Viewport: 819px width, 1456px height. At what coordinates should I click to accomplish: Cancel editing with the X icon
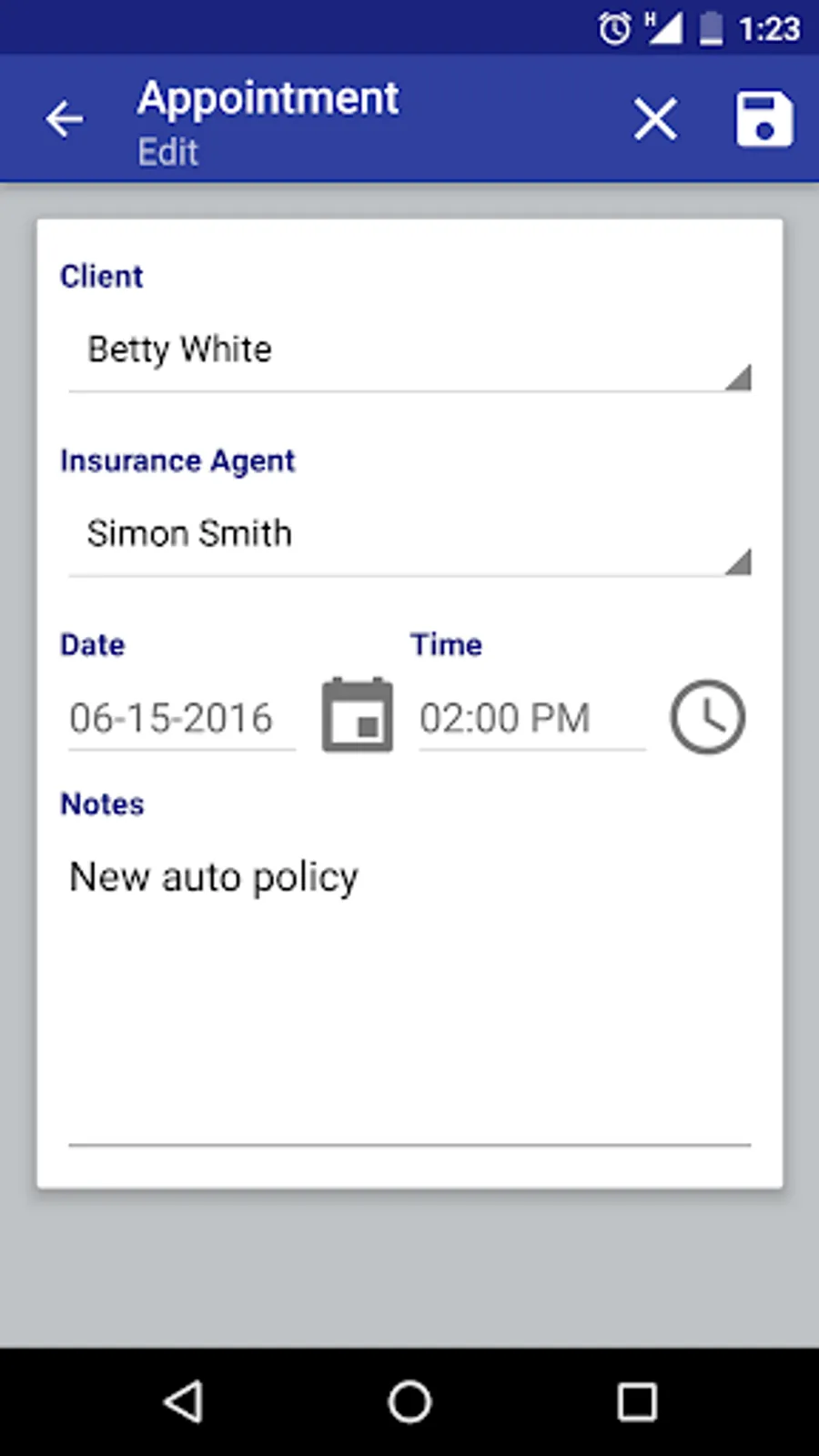click(655, 119)
